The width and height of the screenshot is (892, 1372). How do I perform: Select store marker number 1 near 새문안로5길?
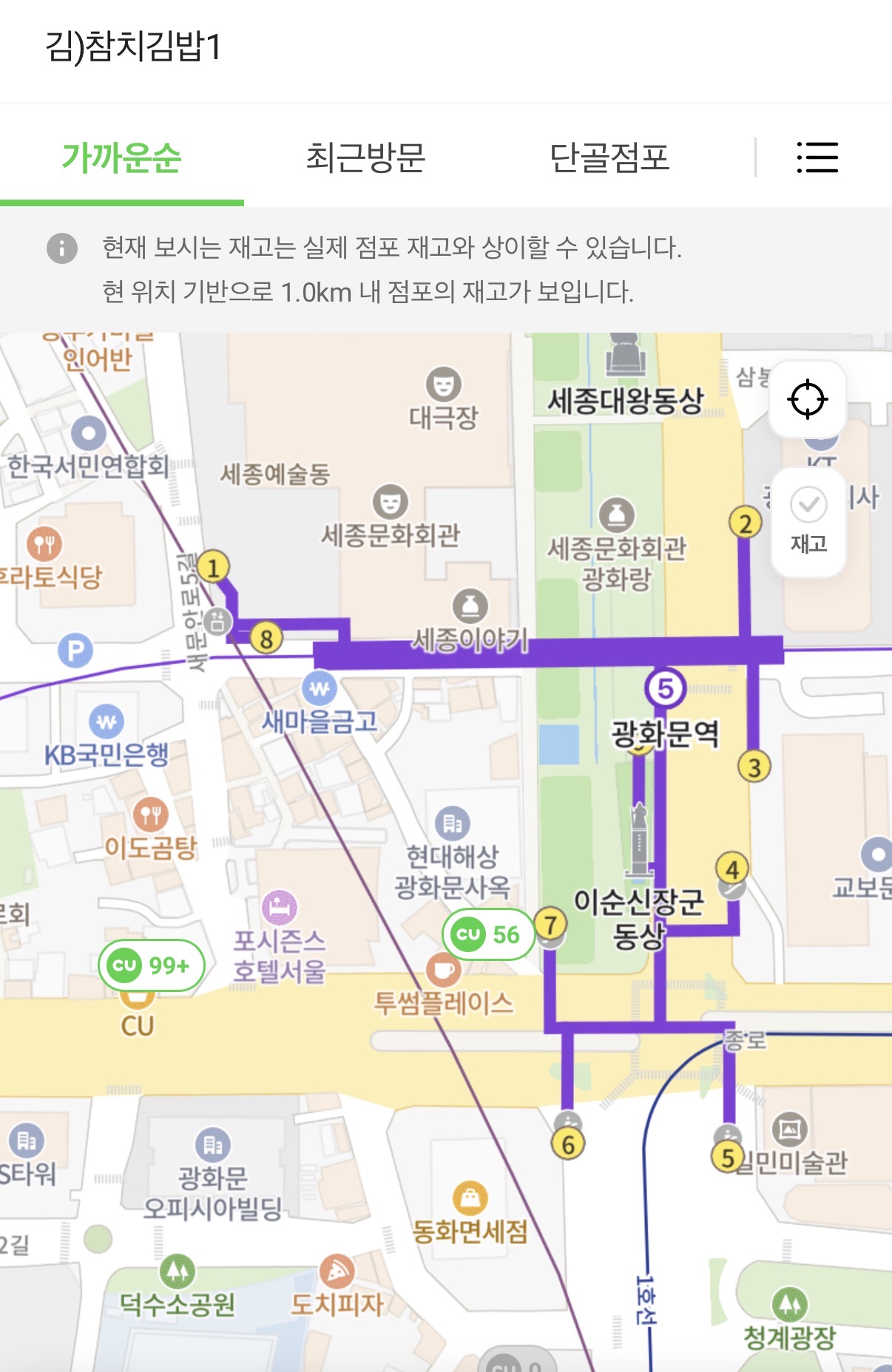point(214,566)
